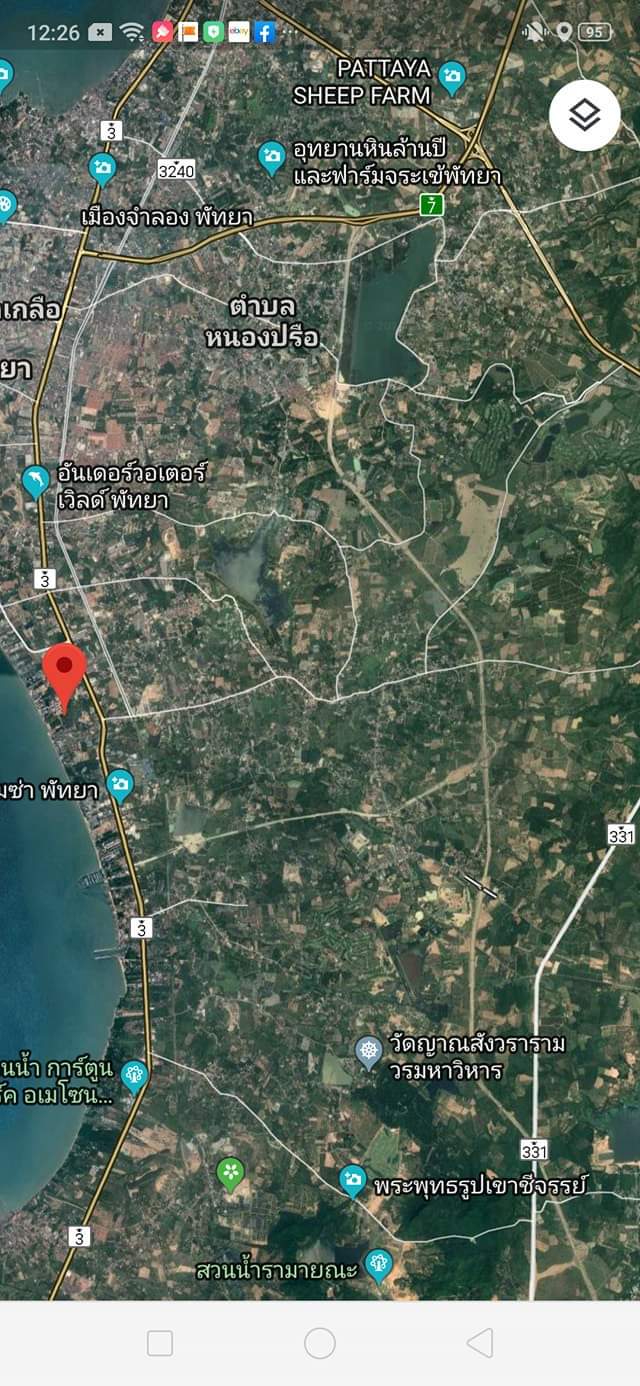Go to the home screen
The height and width of the screenshot is (1386, 640).
click(x=320, y=1343)
